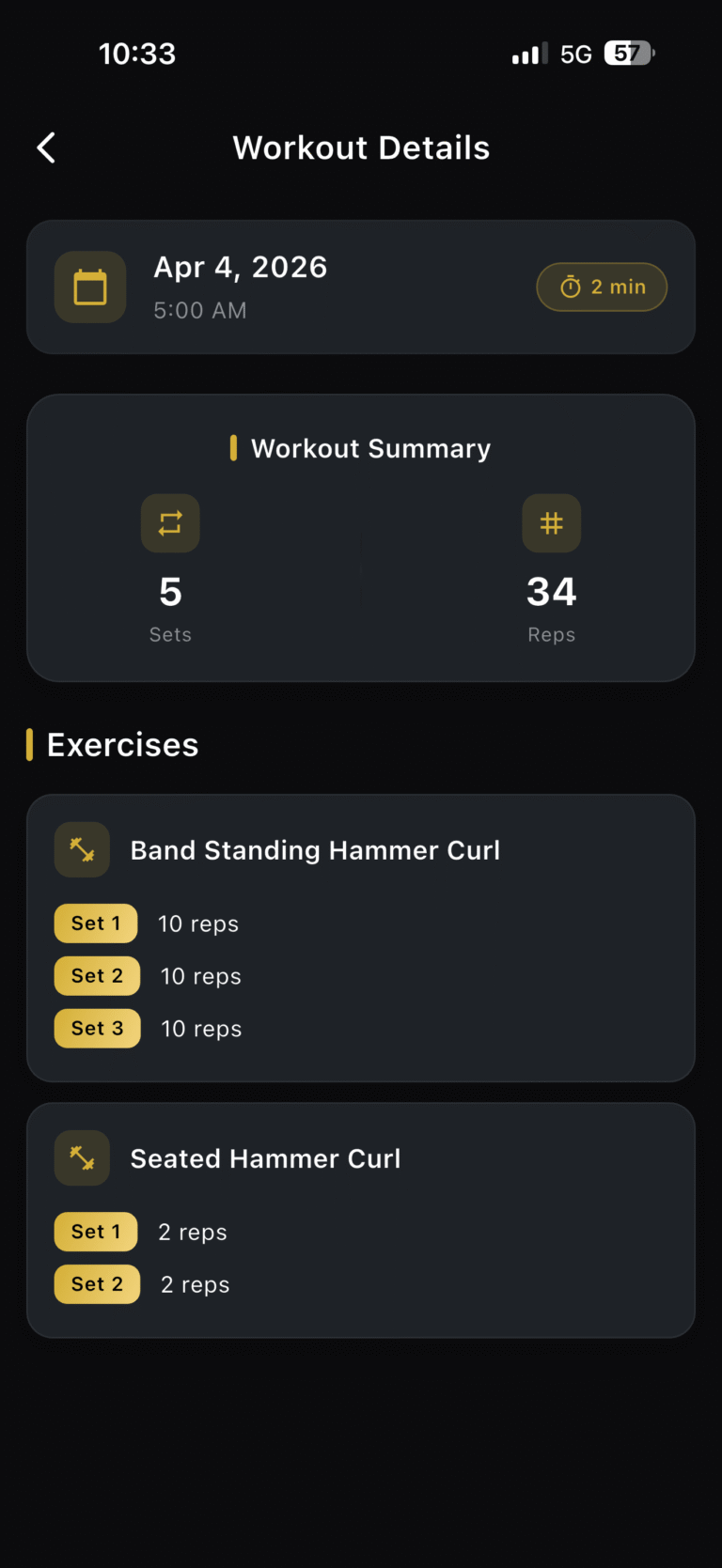Open the Workout Summary section
Viewport: 722px width, 1568px height.
point(361,448)
